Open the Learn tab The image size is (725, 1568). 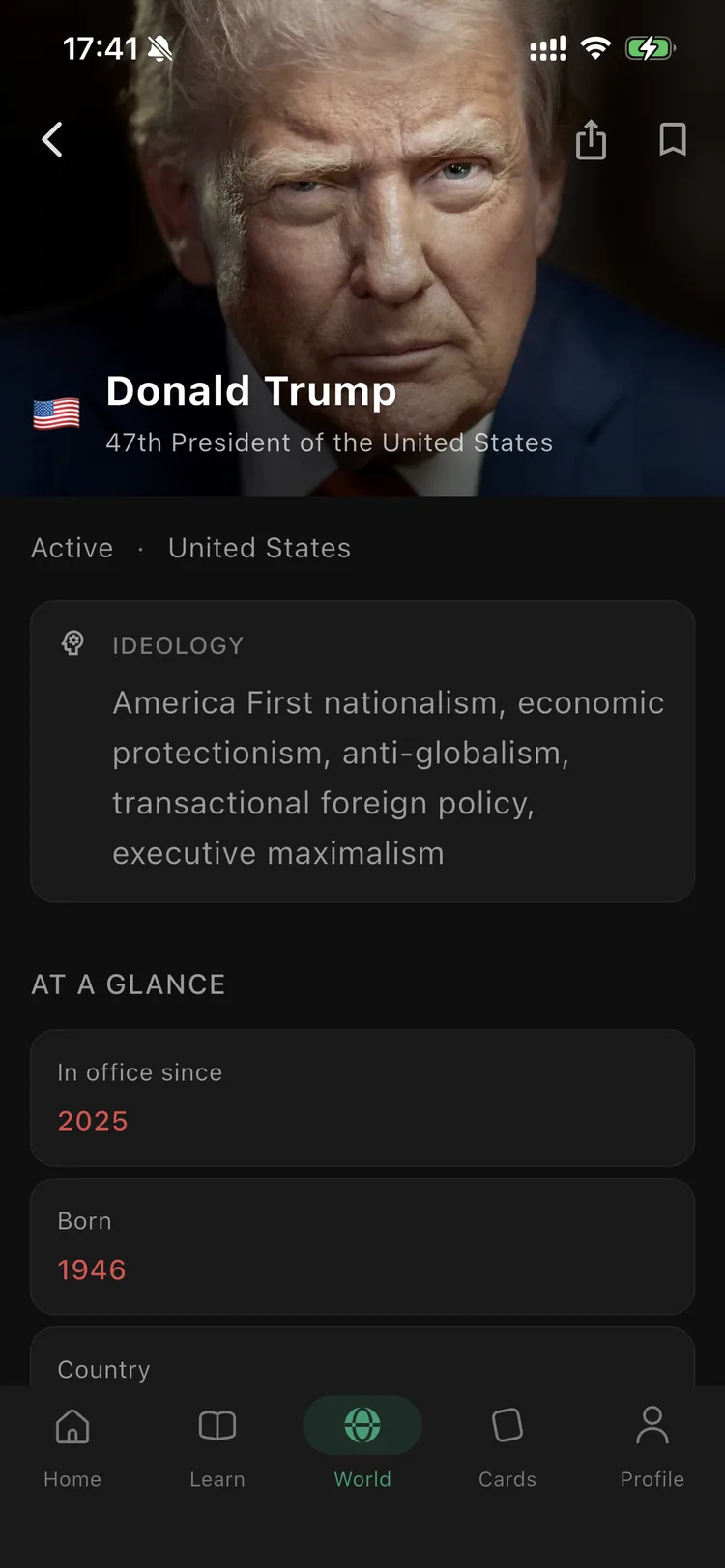217,1446
